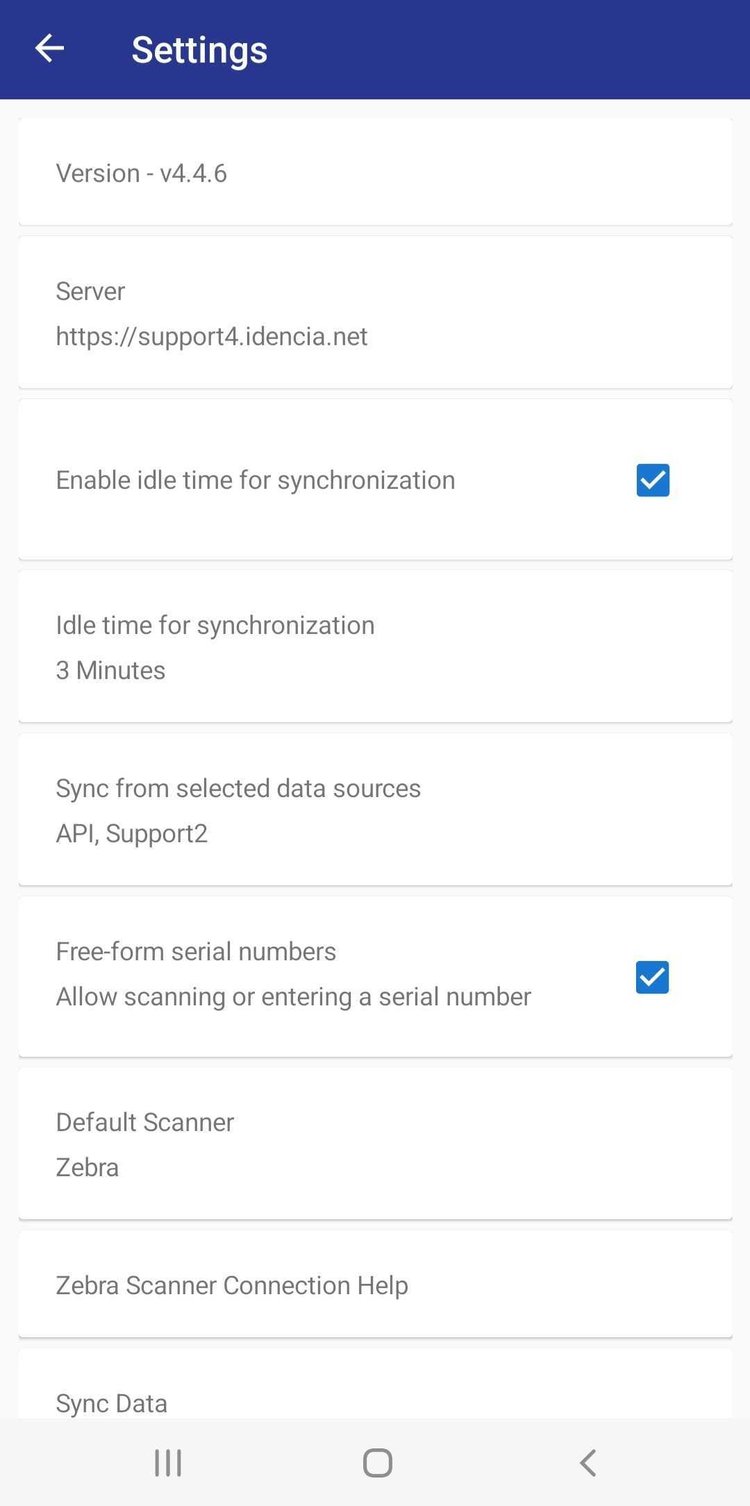Open Sync from selected data sources options

click(375, 809)
